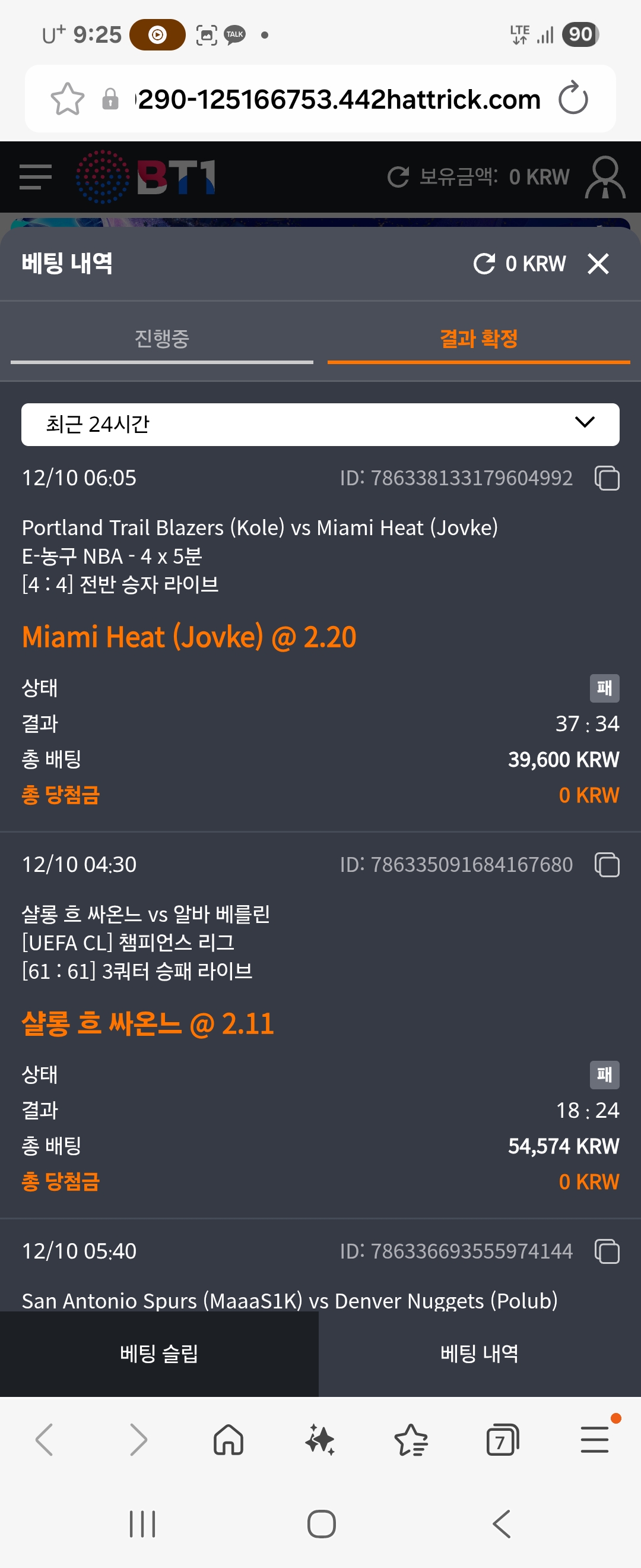Screen dimensions: 641x1568
Task: Copy bet ID 786335091684167680
Action: (607, 864)
